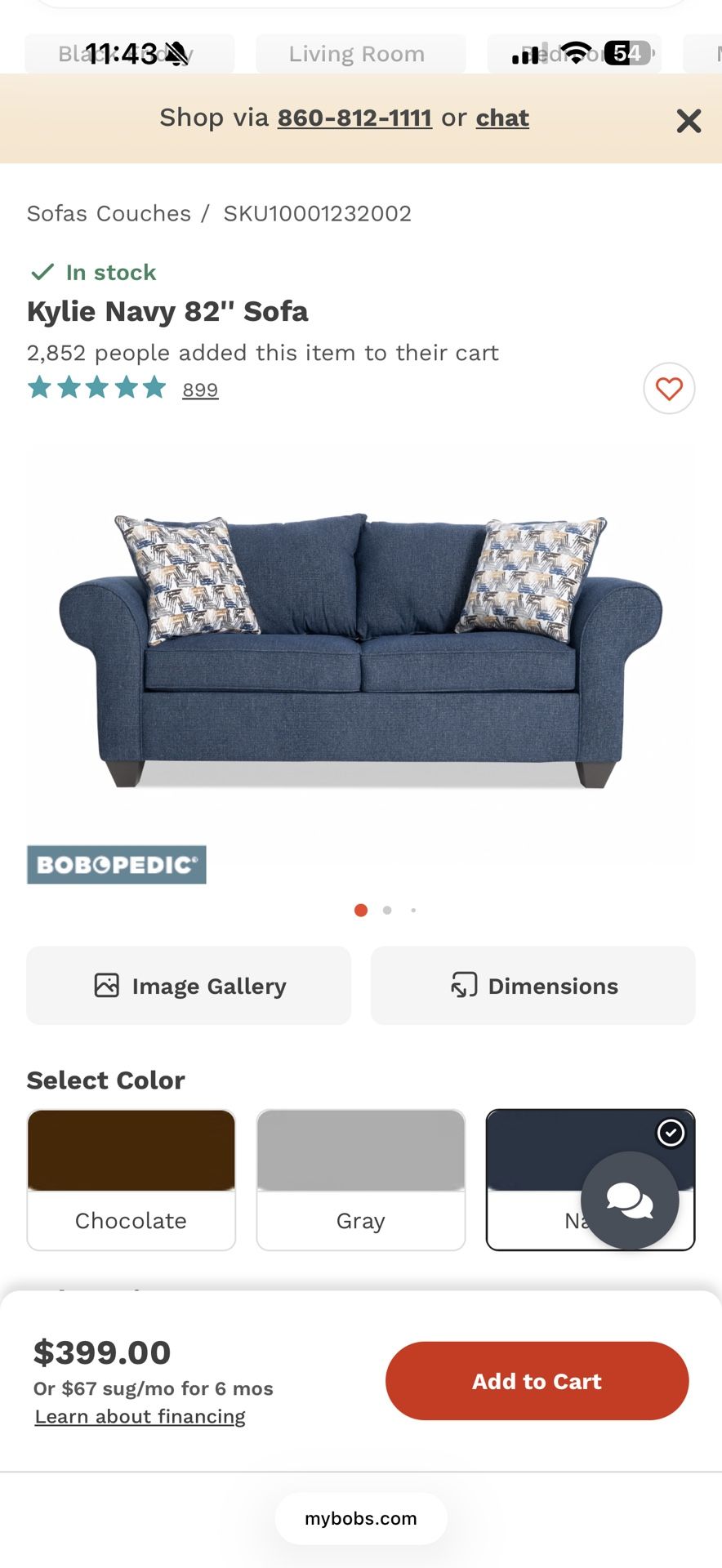Tap a teal star in the rating row

coord(39,388)
